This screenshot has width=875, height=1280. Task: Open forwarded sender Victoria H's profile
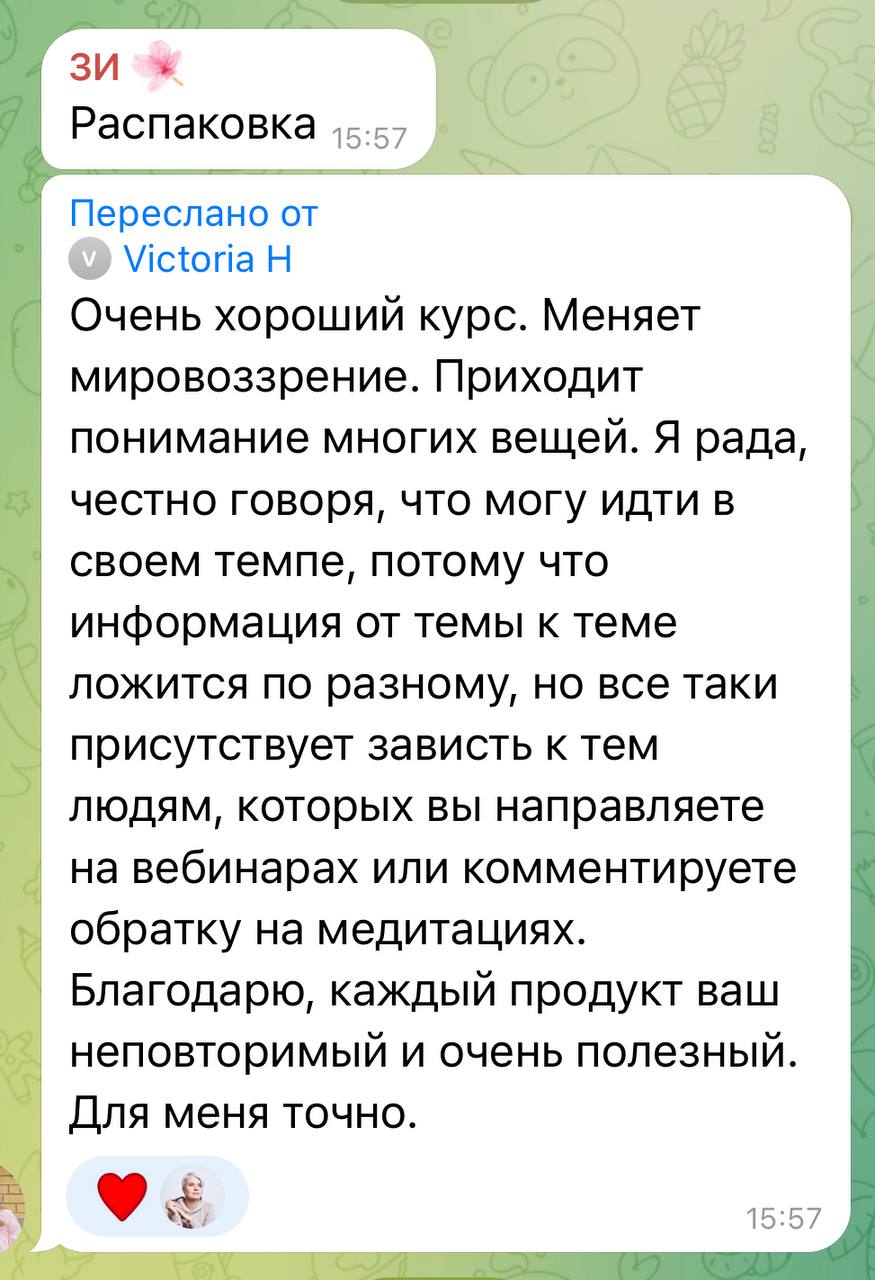205,260
